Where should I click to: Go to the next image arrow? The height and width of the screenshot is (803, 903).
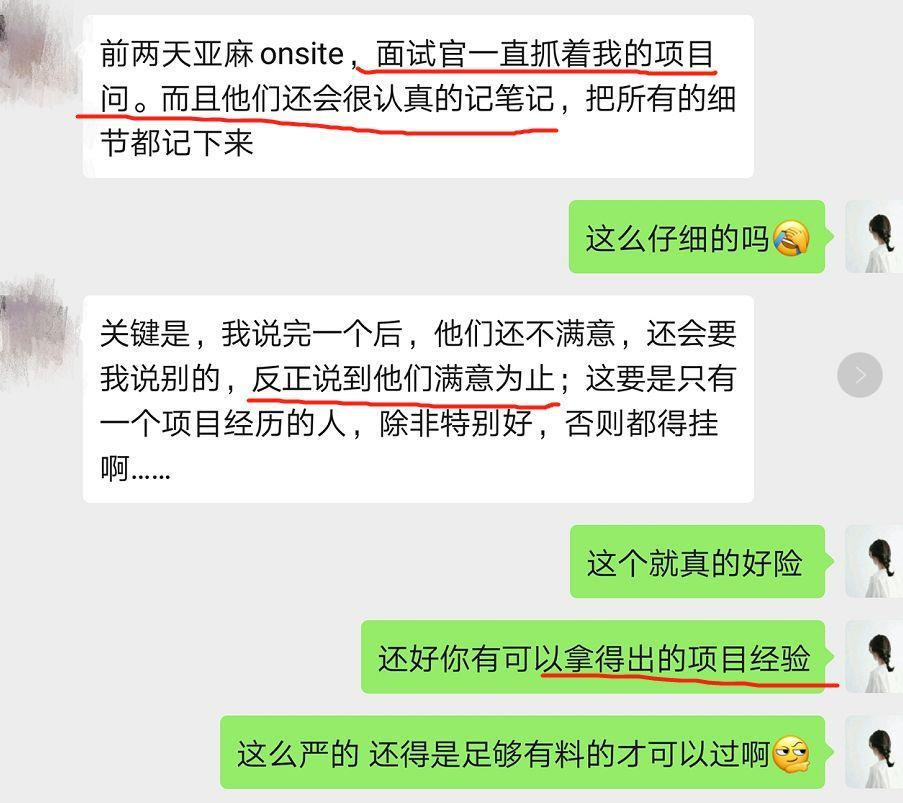860,376
